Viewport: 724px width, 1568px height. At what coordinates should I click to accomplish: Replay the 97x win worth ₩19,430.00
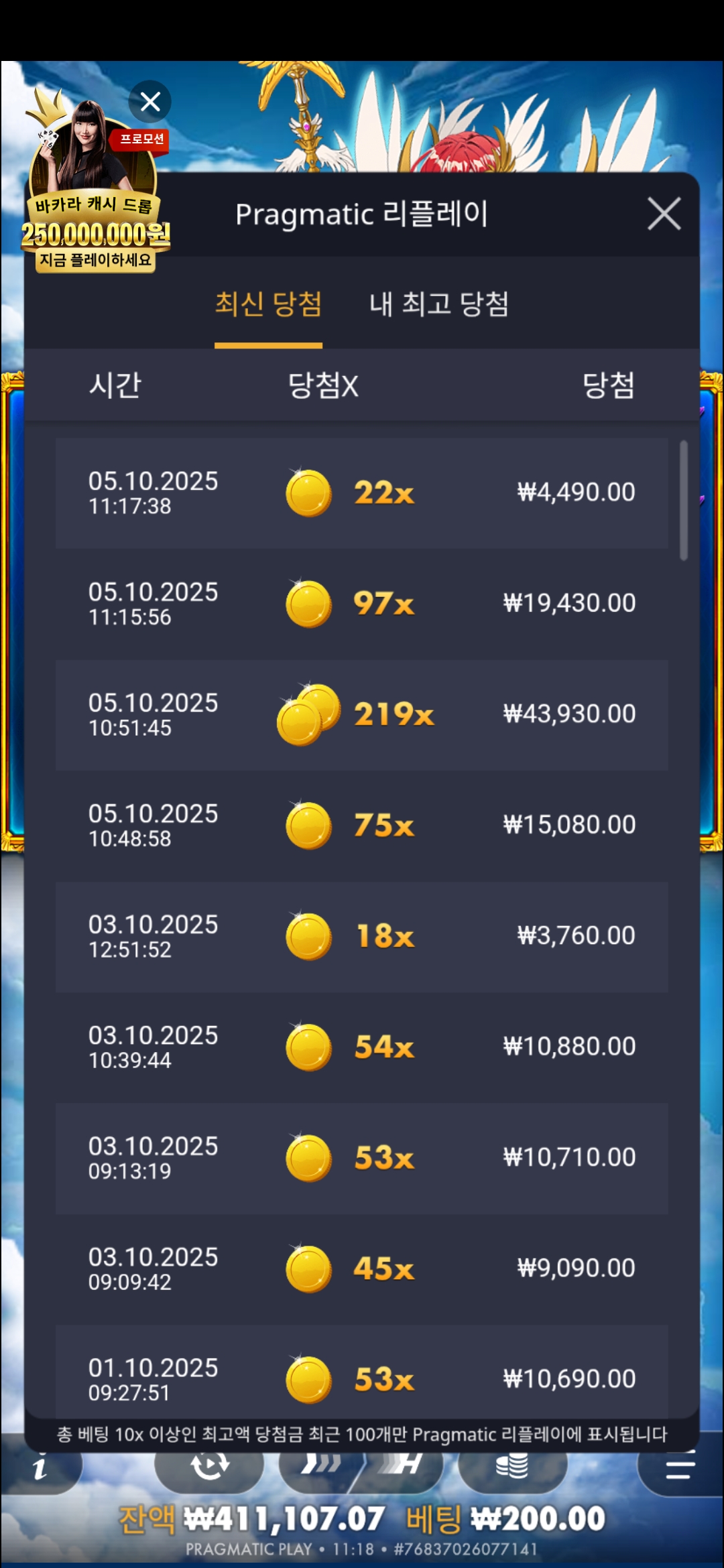(362, 604)
